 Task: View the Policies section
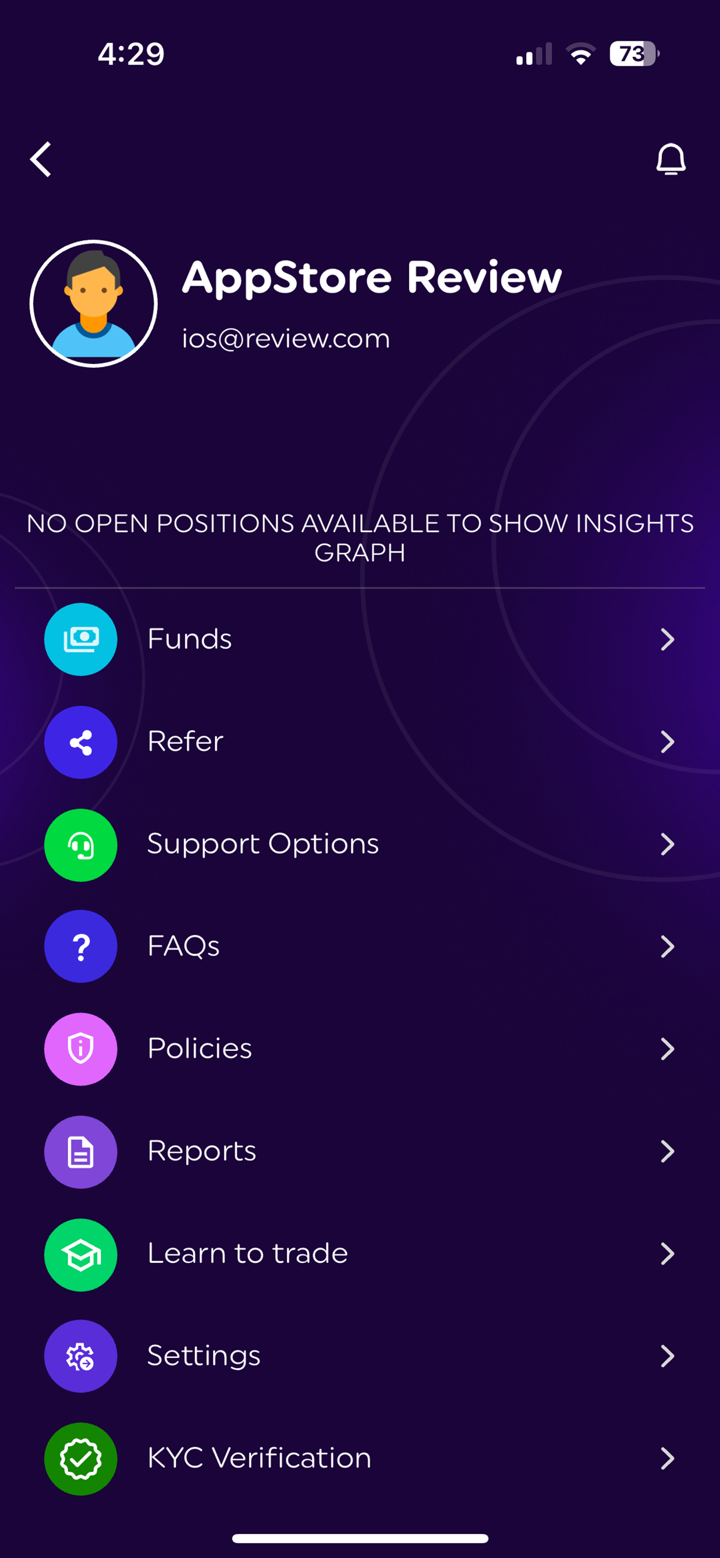pos(360,1048)
